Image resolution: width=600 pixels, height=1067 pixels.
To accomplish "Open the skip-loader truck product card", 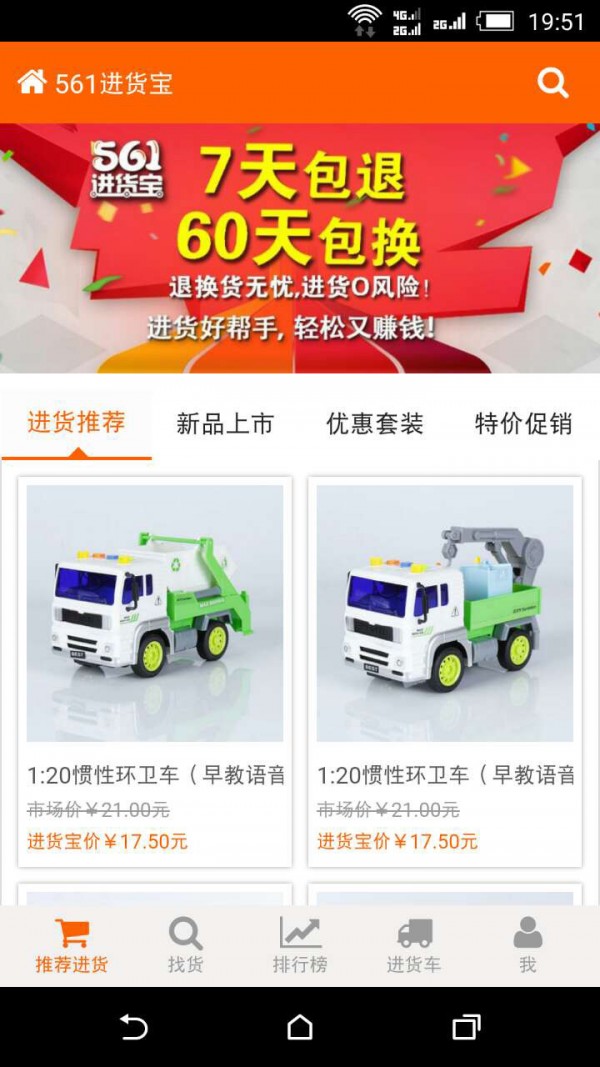I will click(x=155, y=670).
